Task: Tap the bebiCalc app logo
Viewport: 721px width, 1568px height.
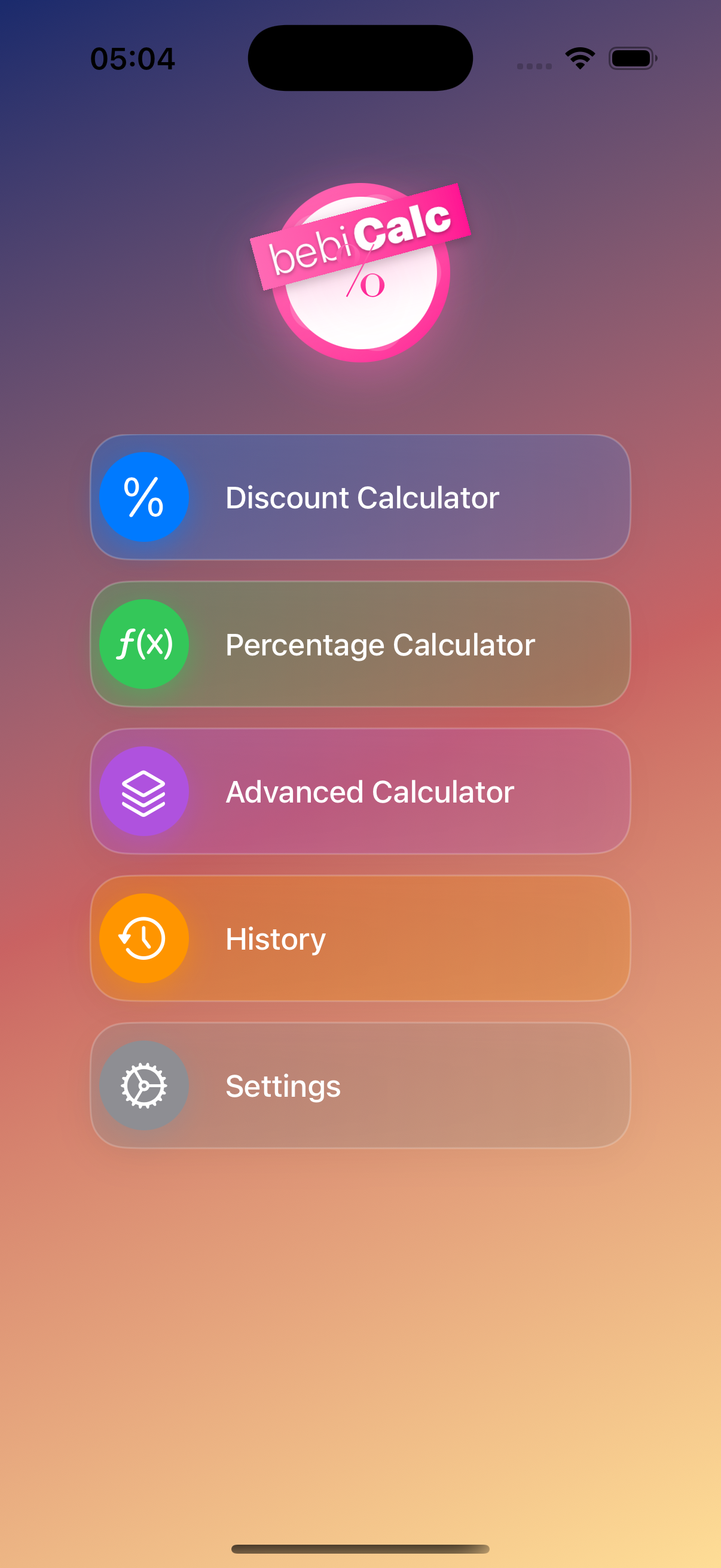Action: 360,271
